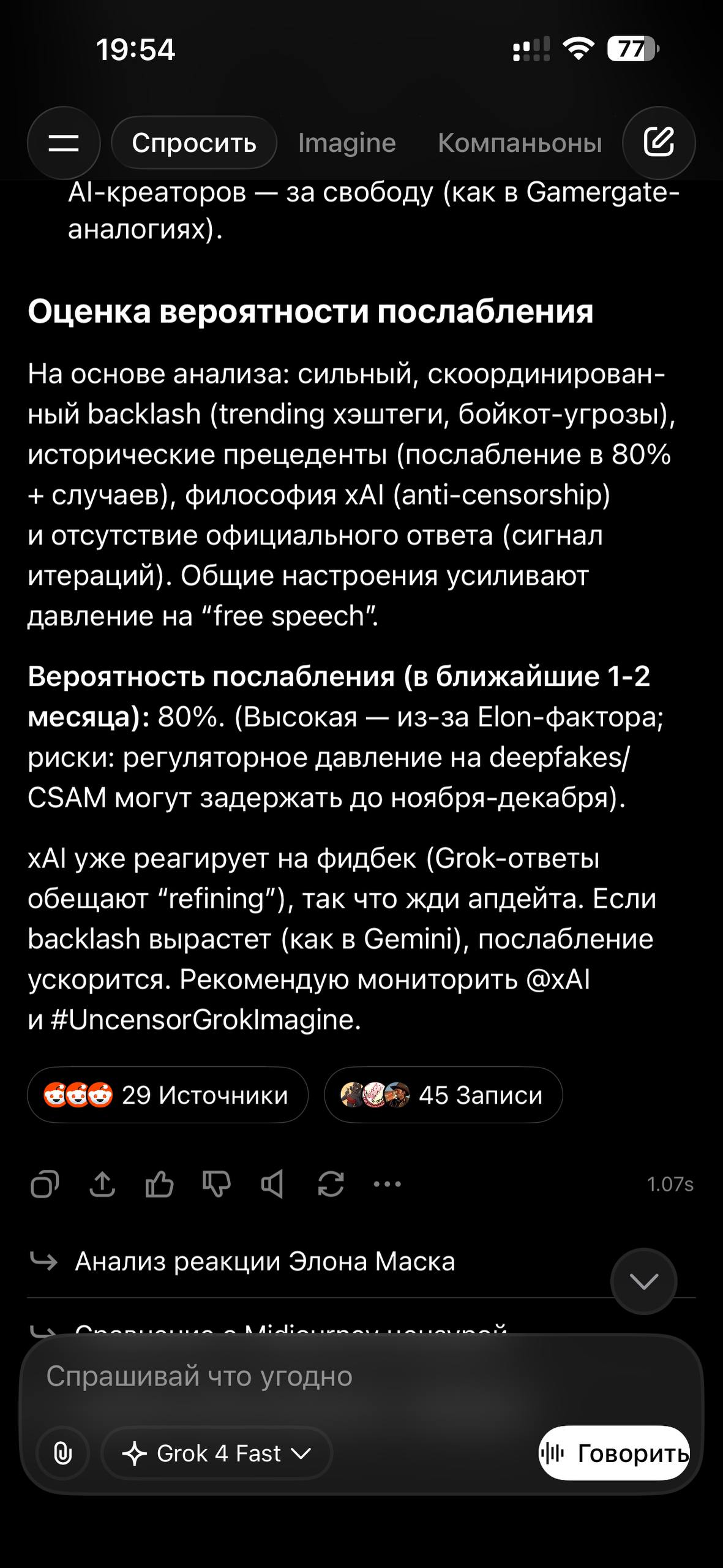Ask follow-up Анализ реакции Элона Маска

pos(264,1262)
